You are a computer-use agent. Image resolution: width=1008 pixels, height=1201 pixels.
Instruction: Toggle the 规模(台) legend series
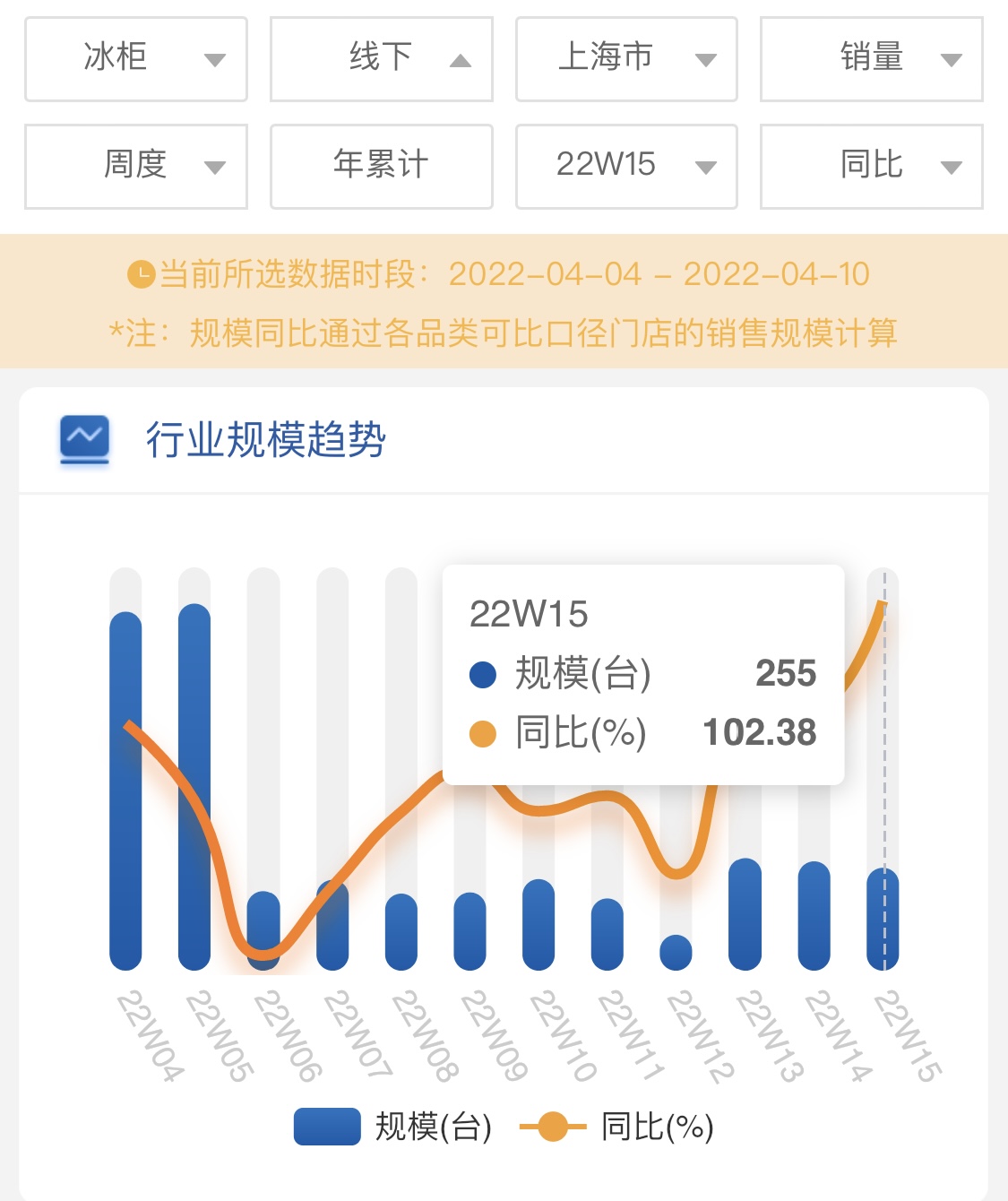pyautogui.click(x=394, y=1127)
